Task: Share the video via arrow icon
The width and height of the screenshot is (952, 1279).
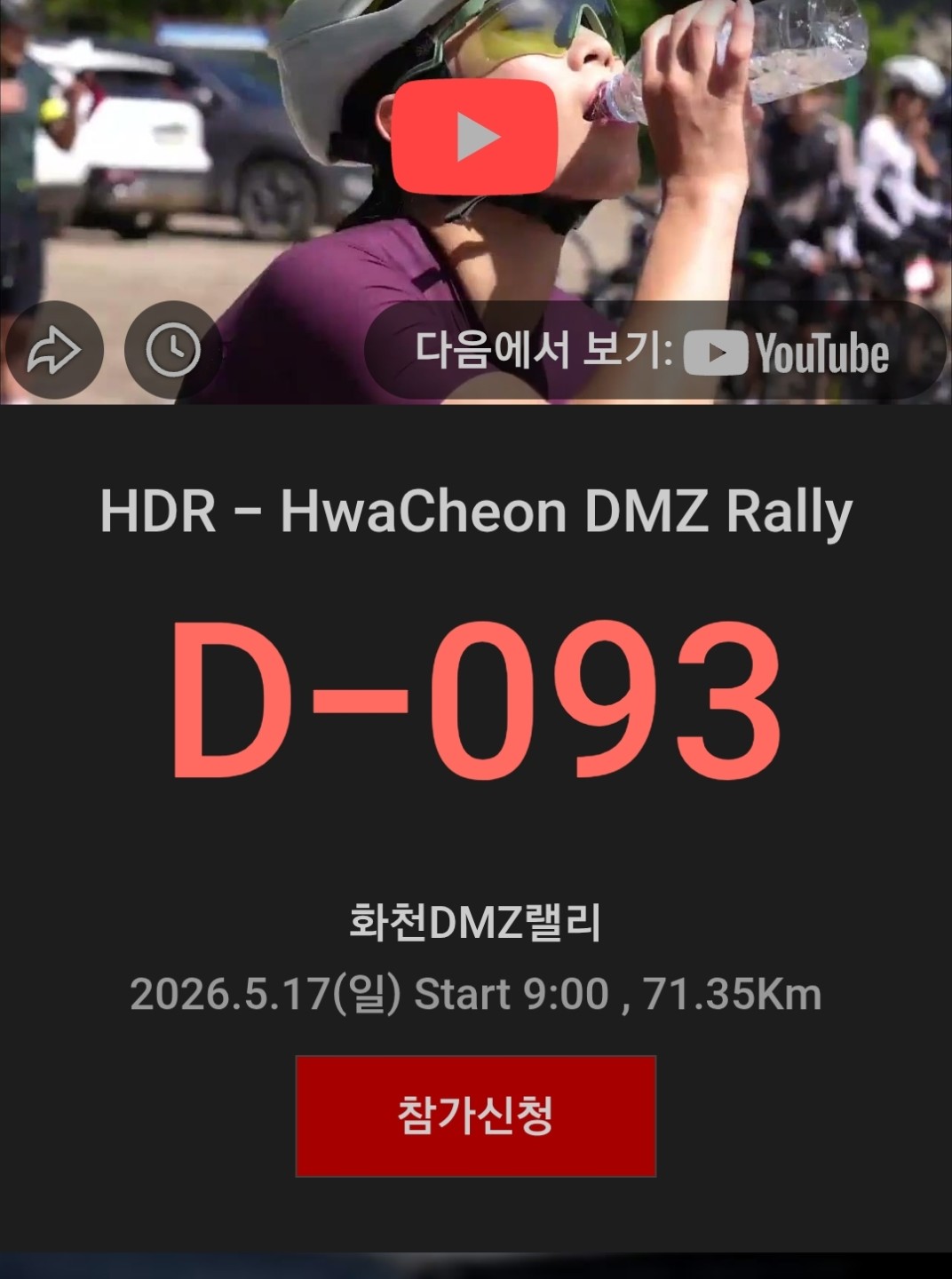Action: pos(54,351)
